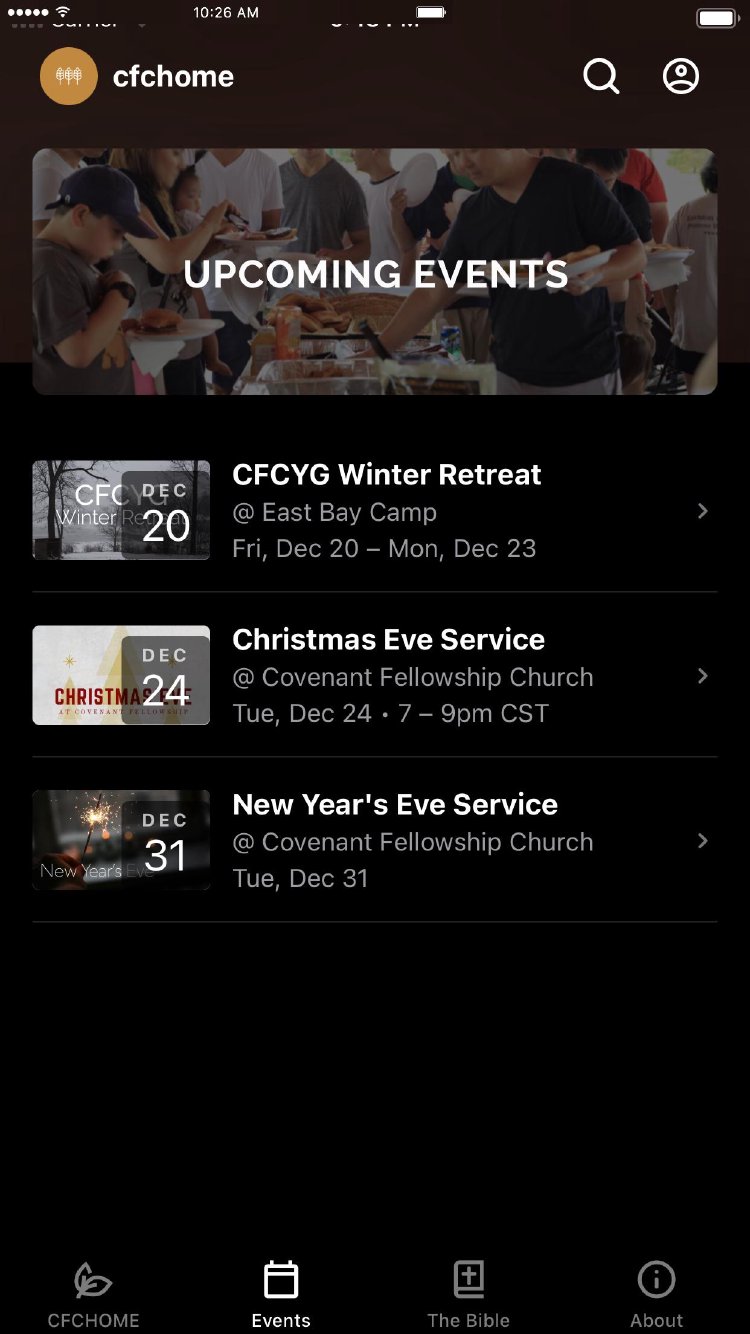View Christmas Eve Service details
This screenshot has height=1334, width=750.
coord(388,676)
